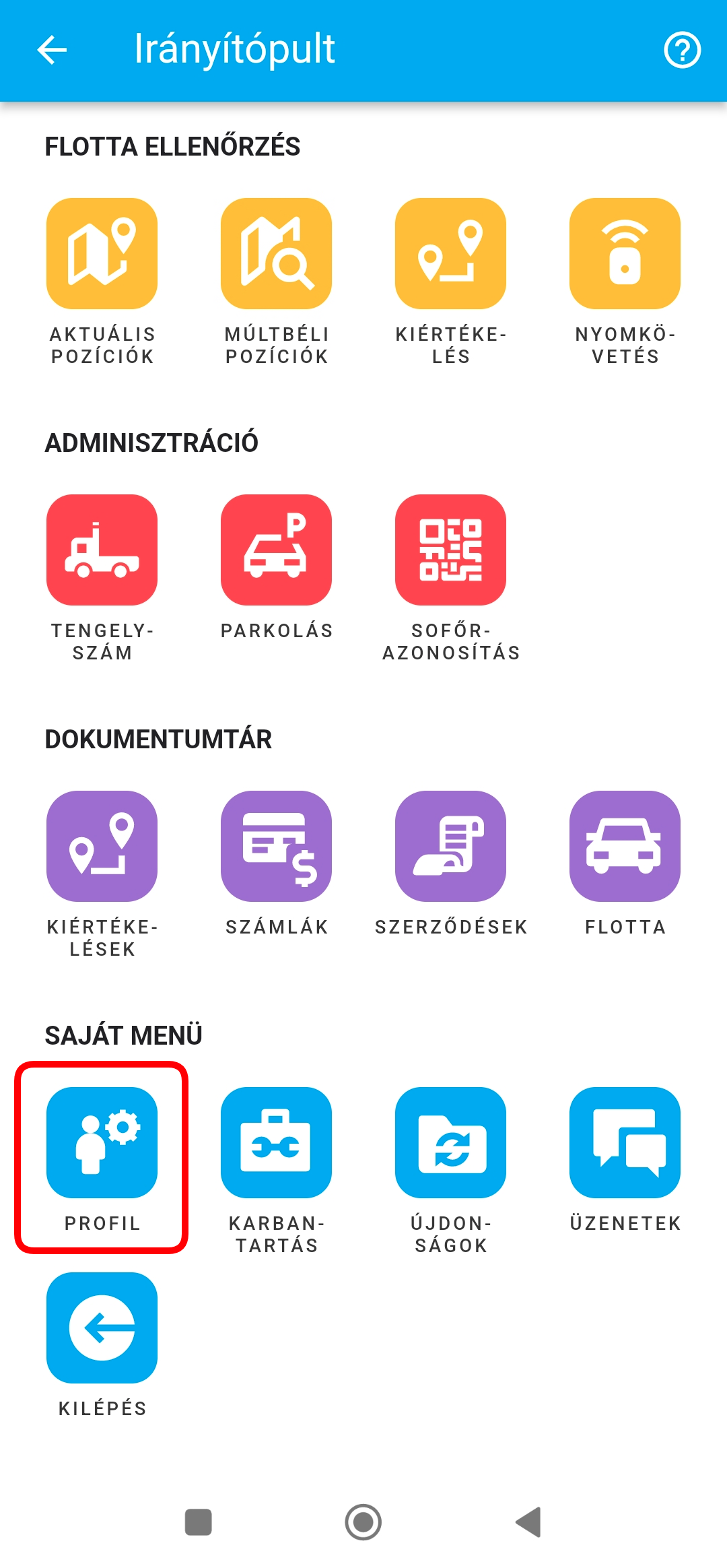View Szerződések contracts
The image size is (727, 1568).
pos(450,846)
